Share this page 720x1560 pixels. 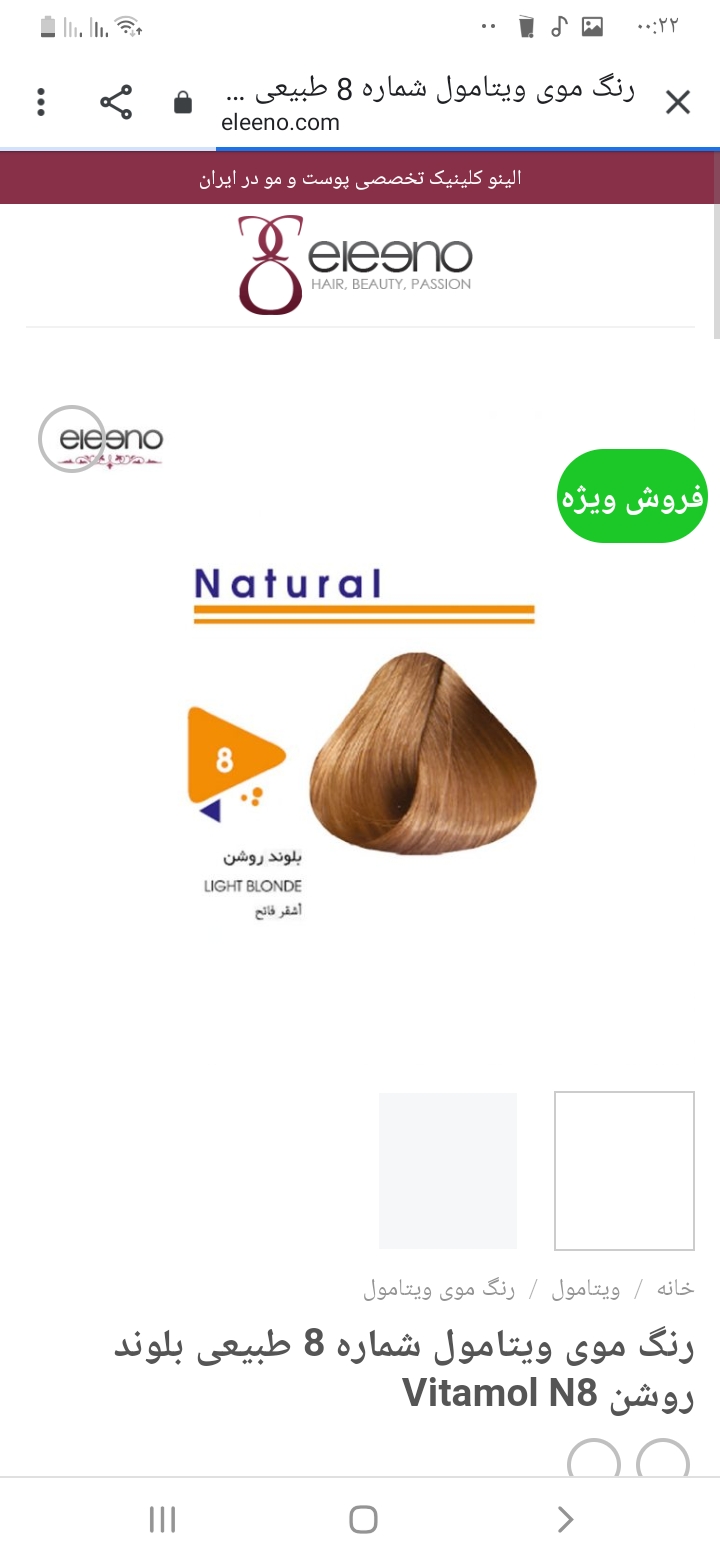pos(116,102)
